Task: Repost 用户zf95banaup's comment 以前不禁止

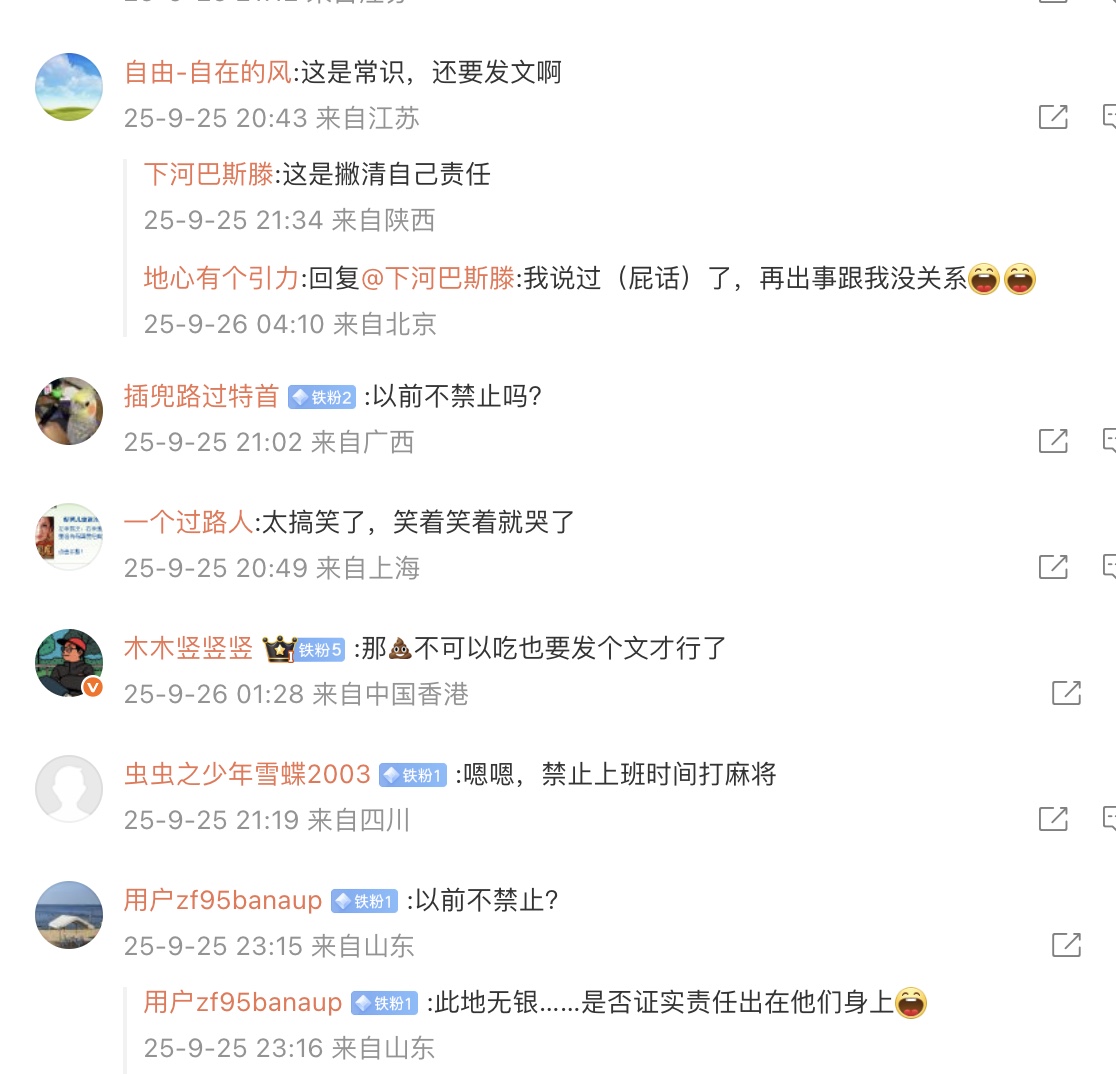Action: (1066, 945)
